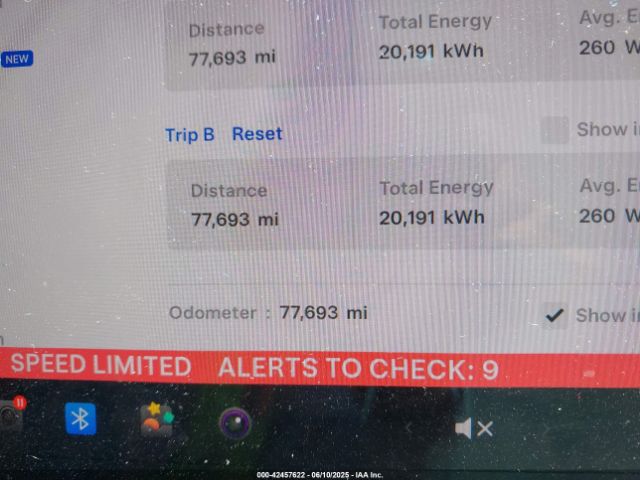
Task: Reset the Trip B counter
Action: pos(257,134)
